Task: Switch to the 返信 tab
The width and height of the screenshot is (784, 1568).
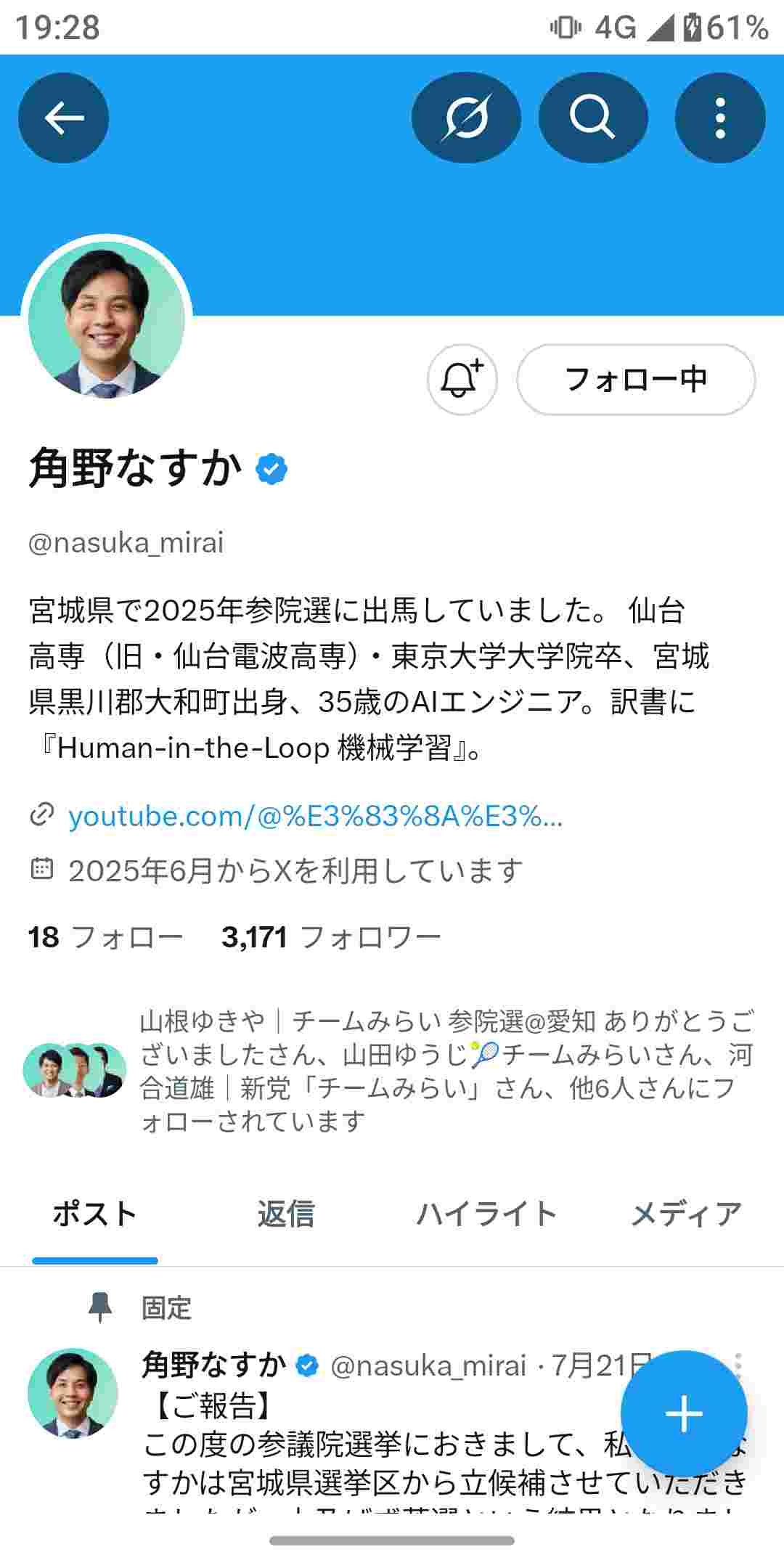Action: pos(285,1214)
